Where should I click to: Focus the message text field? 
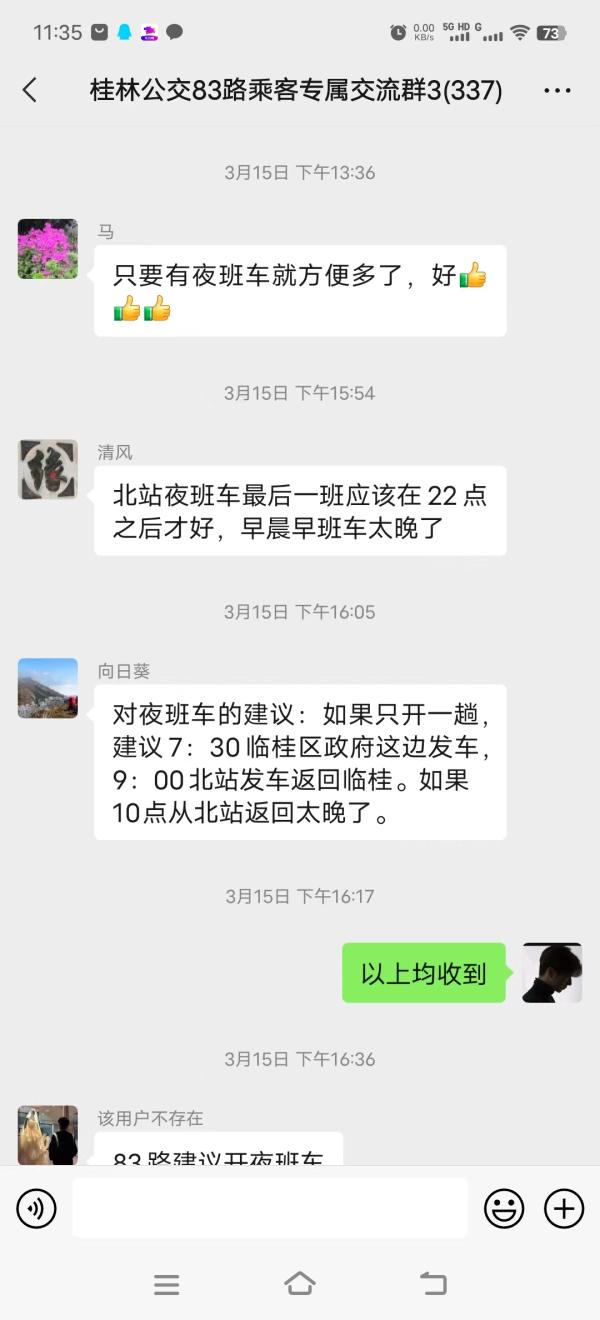tap(270, 1208)
